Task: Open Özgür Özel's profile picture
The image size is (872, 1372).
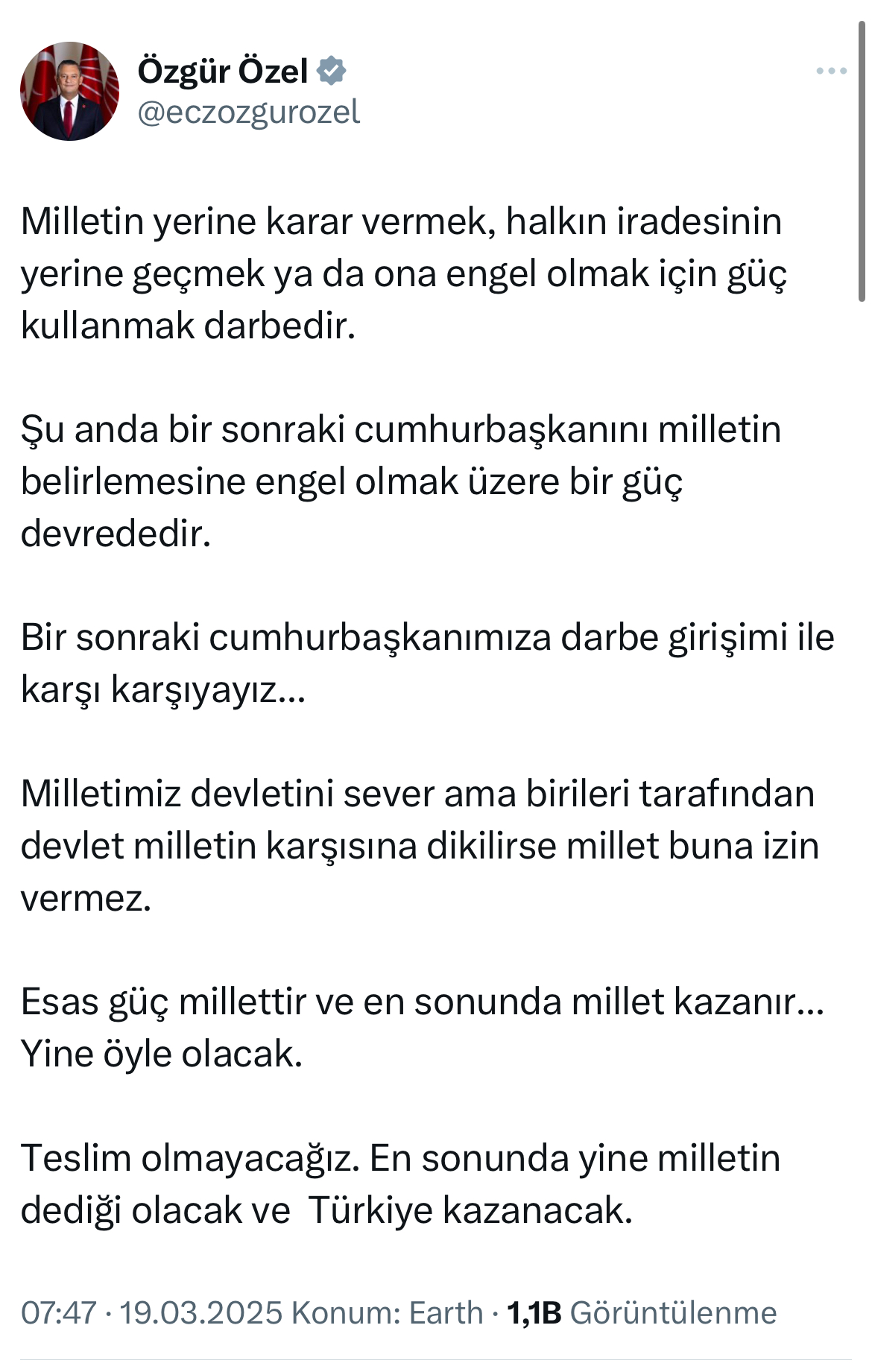Action: click(x=69, y=92)
